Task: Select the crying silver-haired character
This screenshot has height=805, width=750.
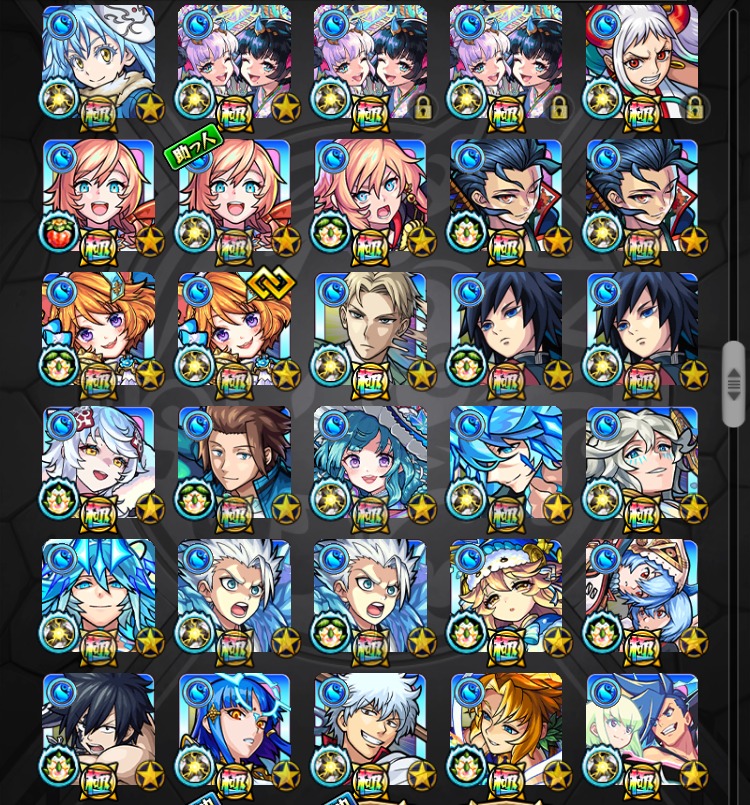Action: pos(642,464)
